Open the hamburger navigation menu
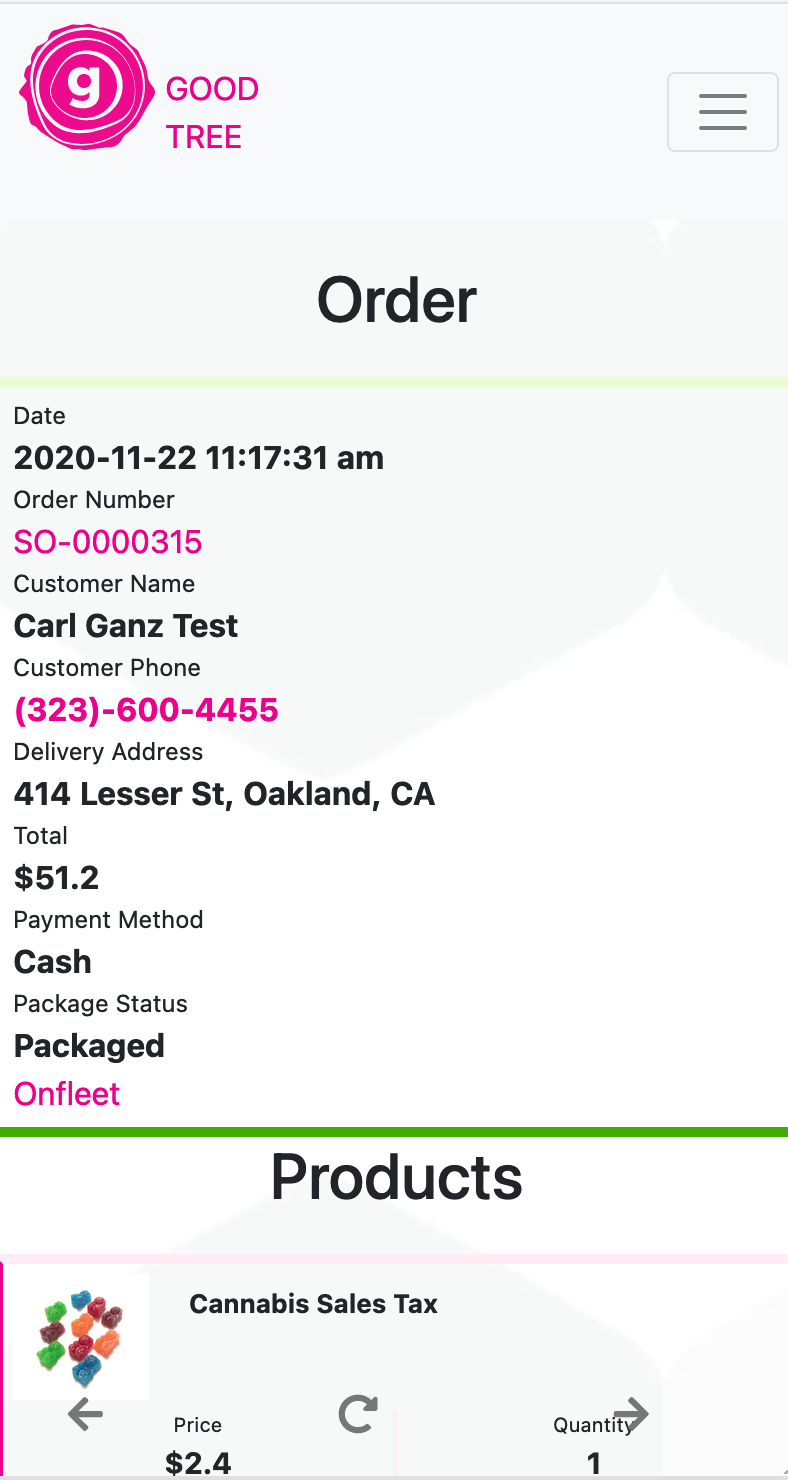Screen dimensions: 788x1480 pos(722,112)
